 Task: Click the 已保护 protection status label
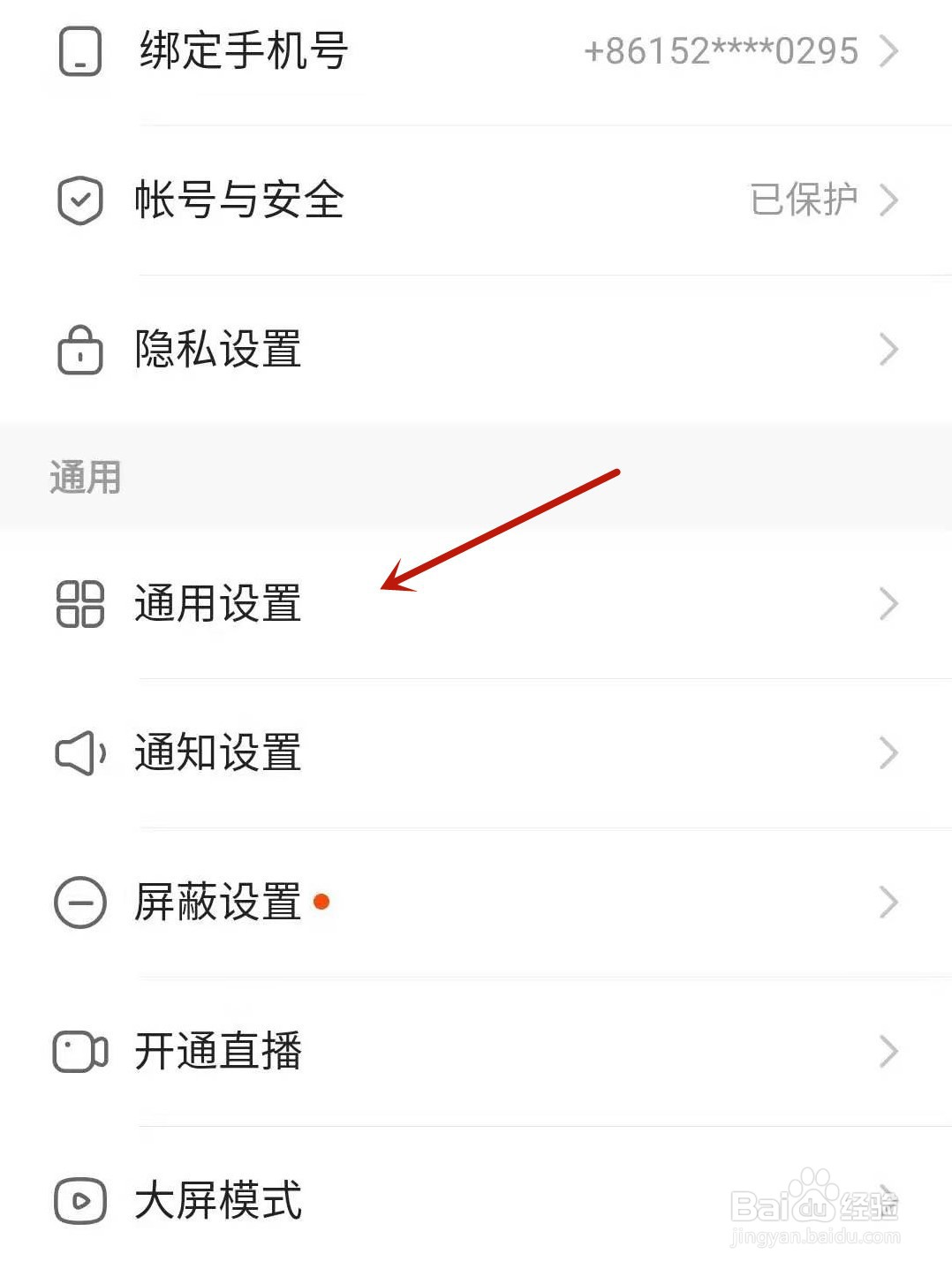tap(802, 200)
